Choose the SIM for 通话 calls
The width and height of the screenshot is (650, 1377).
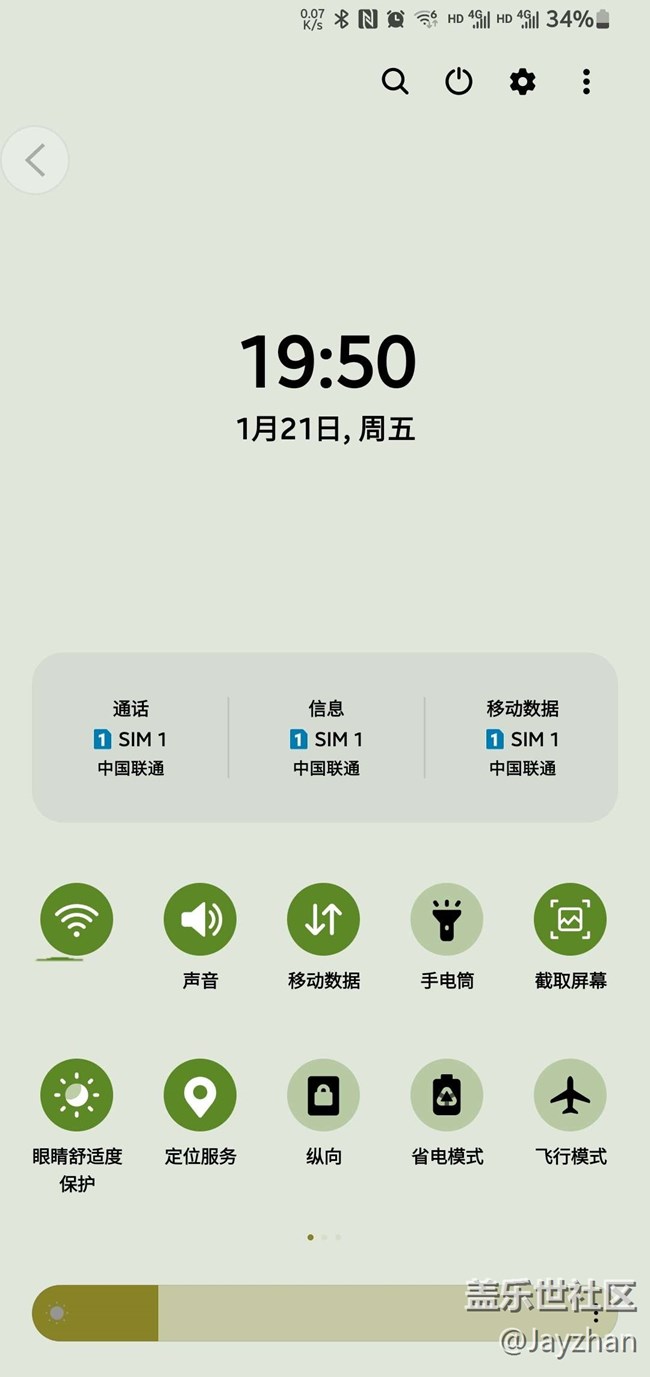click(x=131, y=738)
